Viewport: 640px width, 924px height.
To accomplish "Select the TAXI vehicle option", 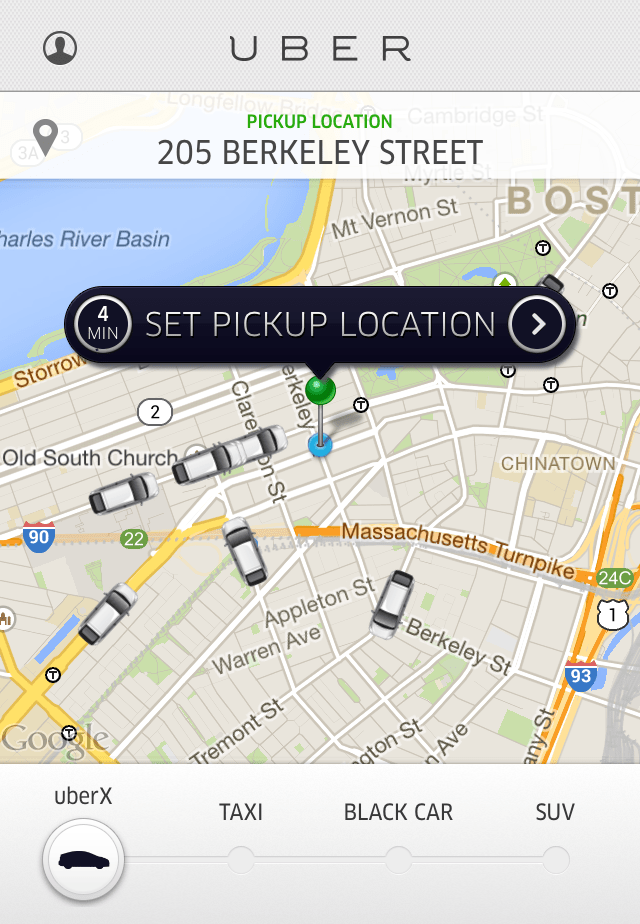I will click(241, 859).
